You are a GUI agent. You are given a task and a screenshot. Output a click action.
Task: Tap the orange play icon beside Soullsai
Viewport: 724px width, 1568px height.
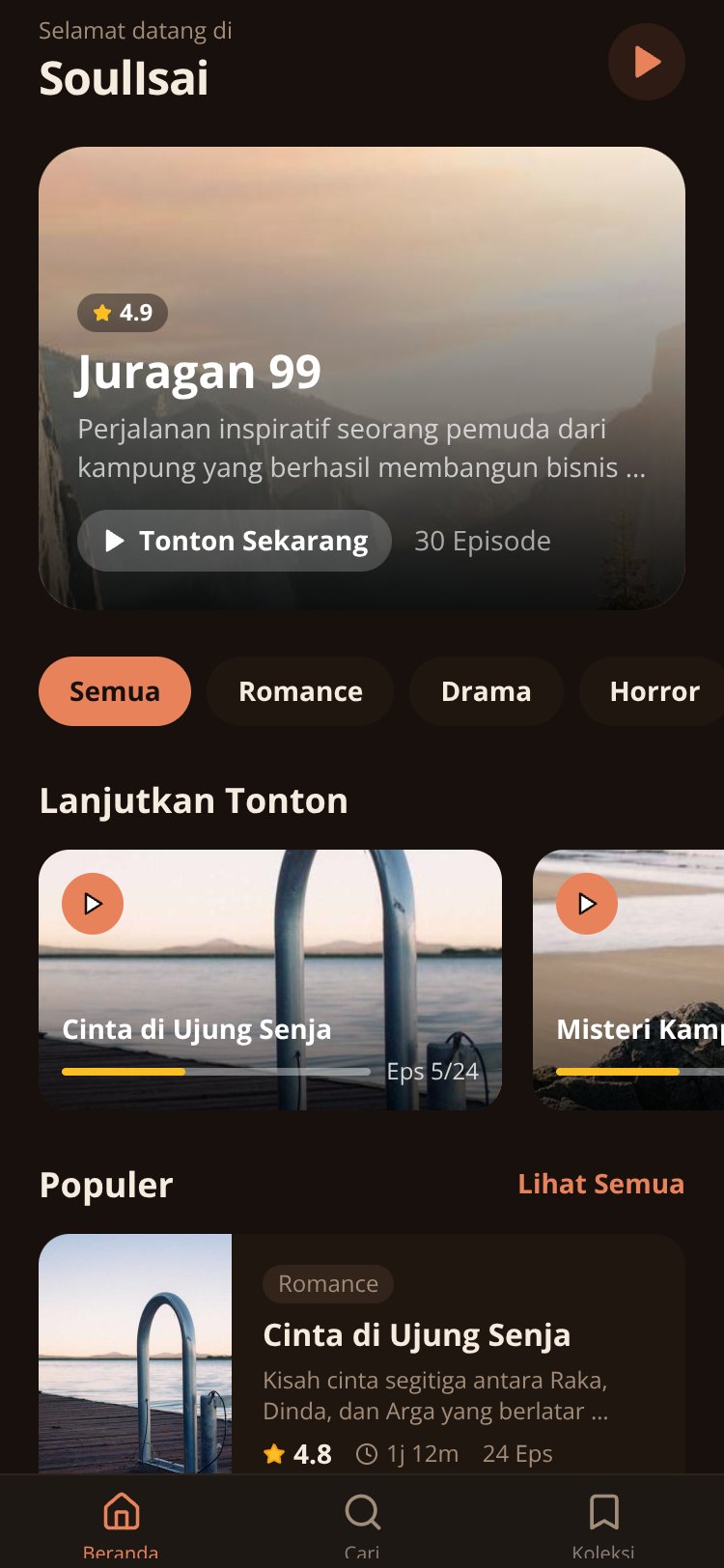pos(647,62)
